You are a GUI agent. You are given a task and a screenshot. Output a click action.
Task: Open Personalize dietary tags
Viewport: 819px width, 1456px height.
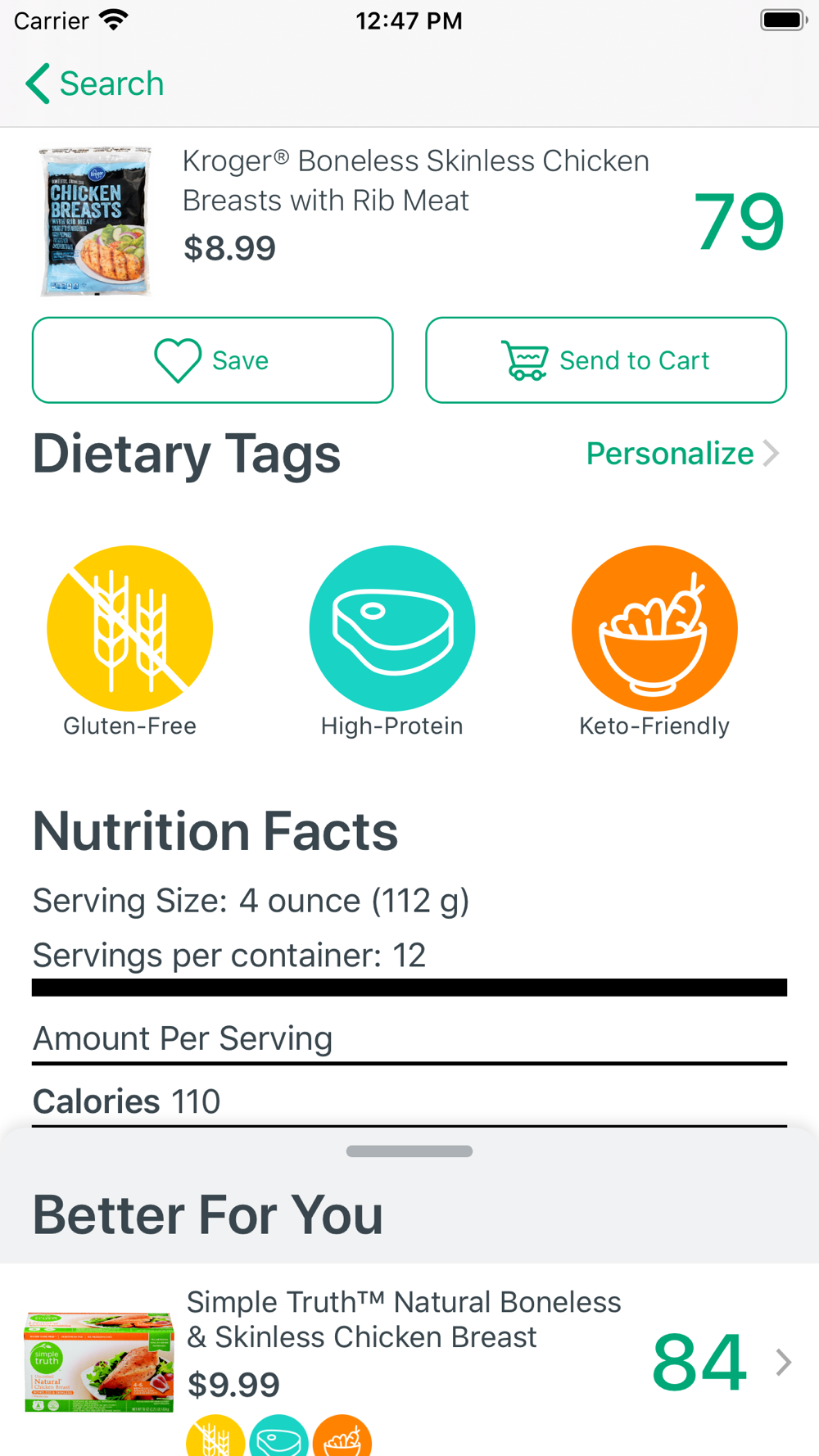tap(683, 454)
